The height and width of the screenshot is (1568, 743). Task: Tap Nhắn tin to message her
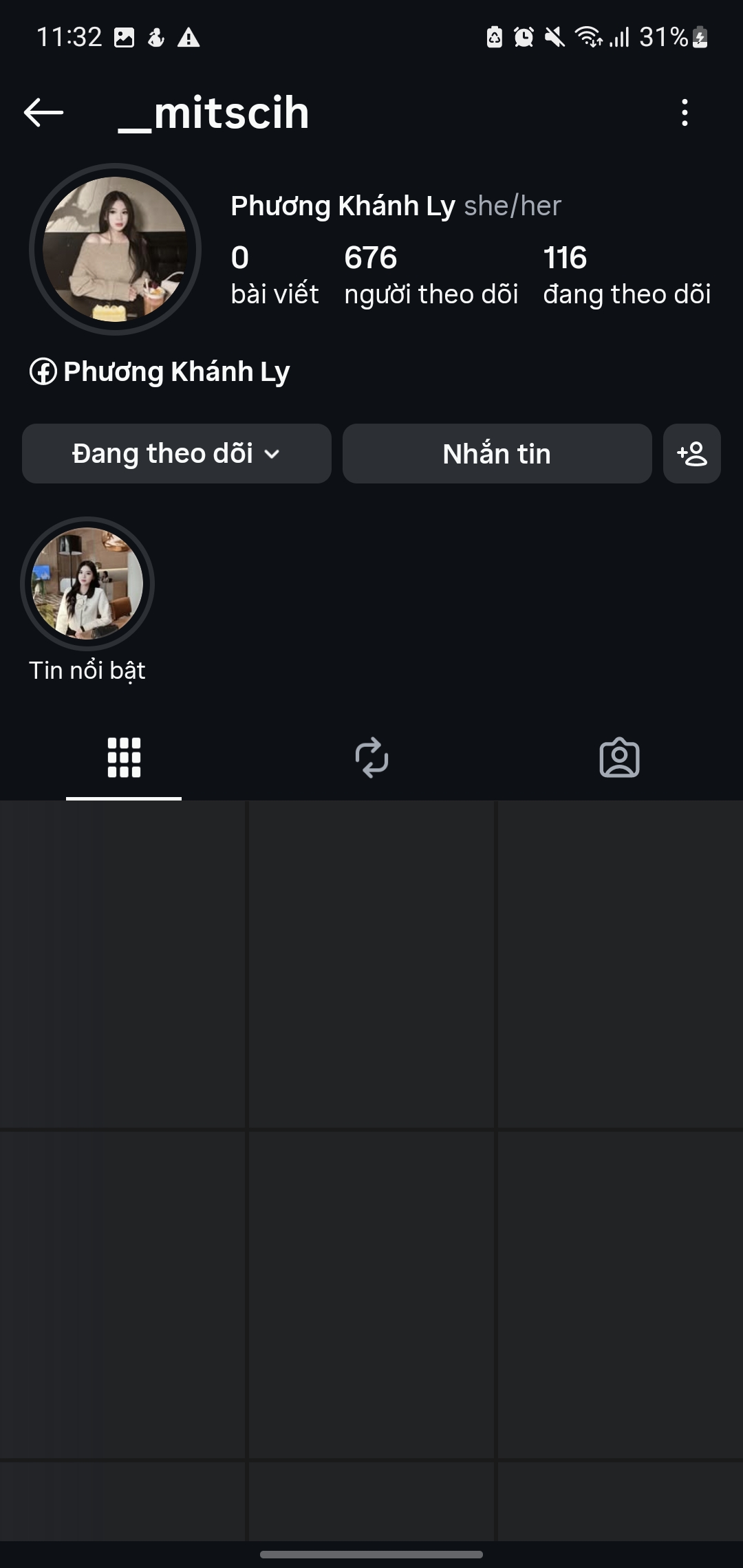coord(497,454)
